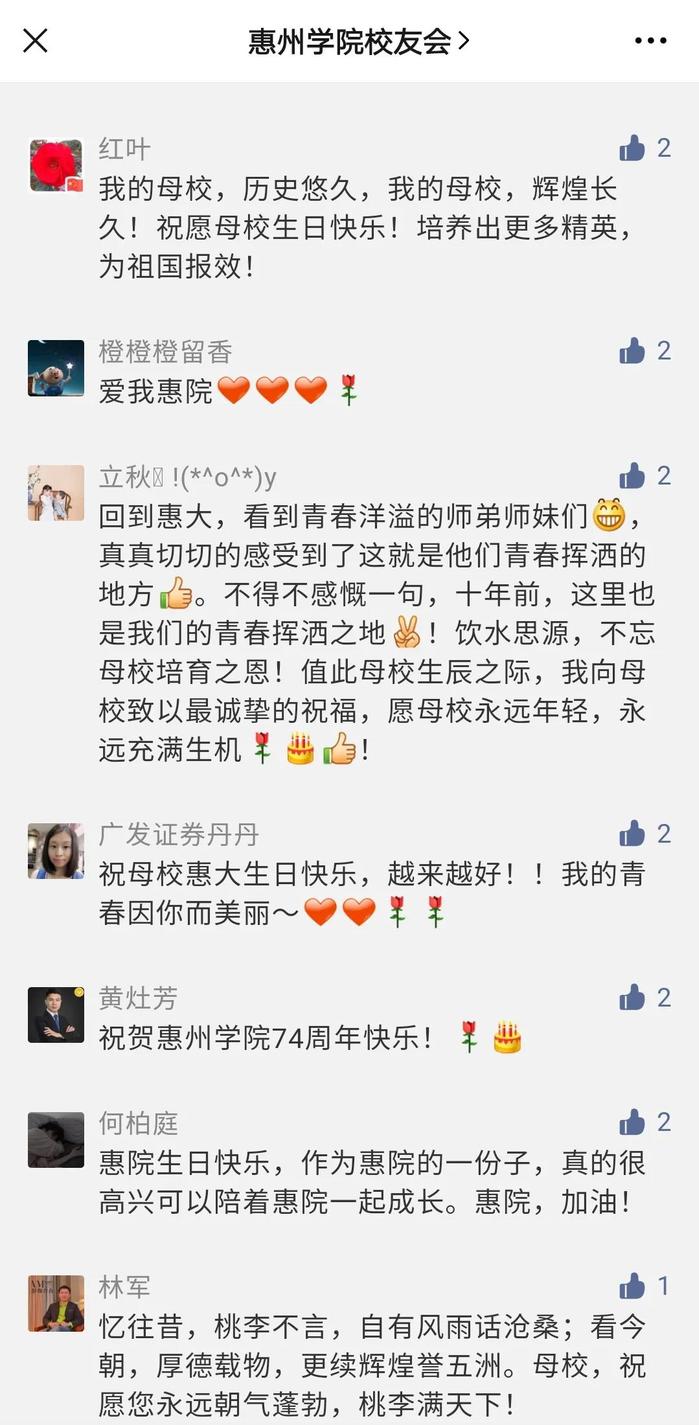Like 黄灶芳's comment
699x1425 pixels.
coord(633,997)
